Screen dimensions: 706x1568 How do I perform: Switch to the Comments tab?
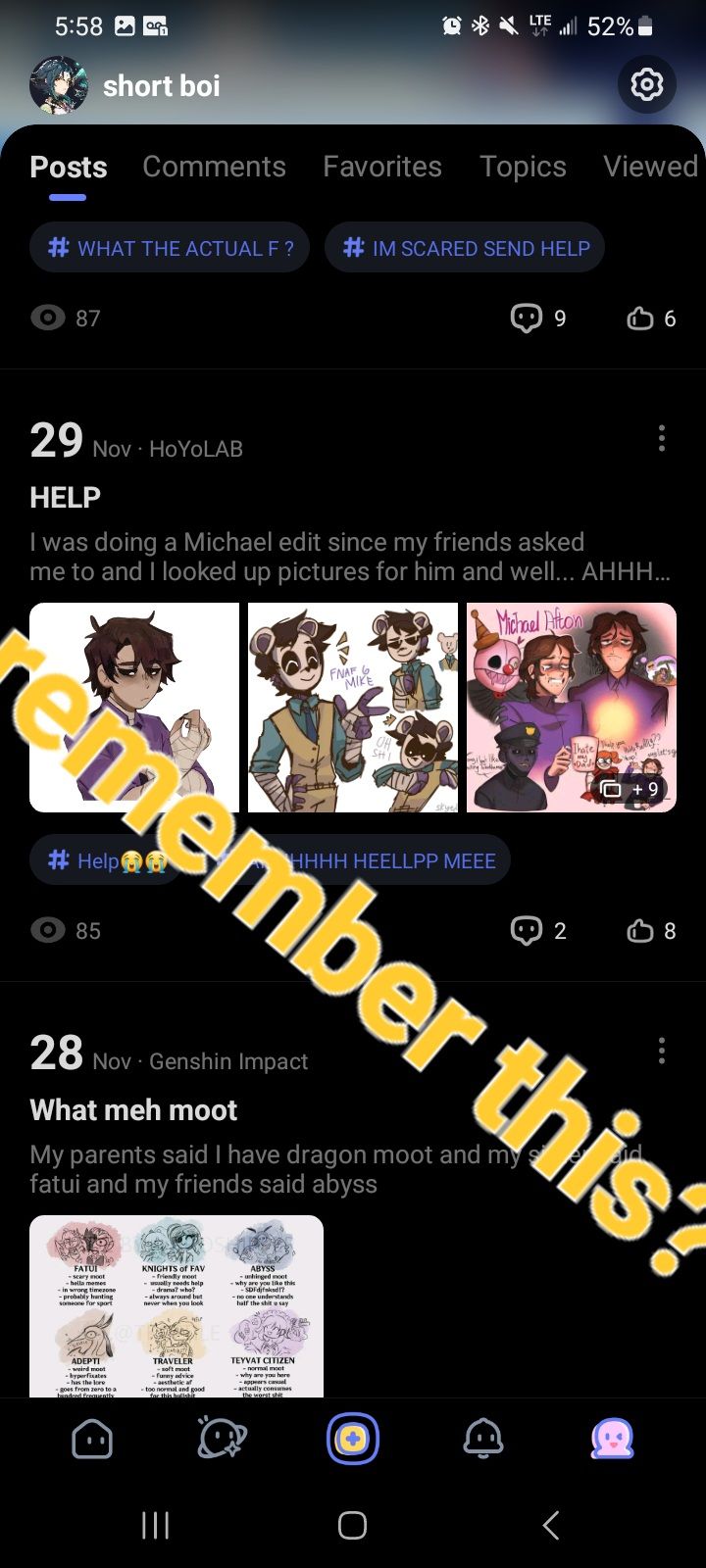point(214,167)
